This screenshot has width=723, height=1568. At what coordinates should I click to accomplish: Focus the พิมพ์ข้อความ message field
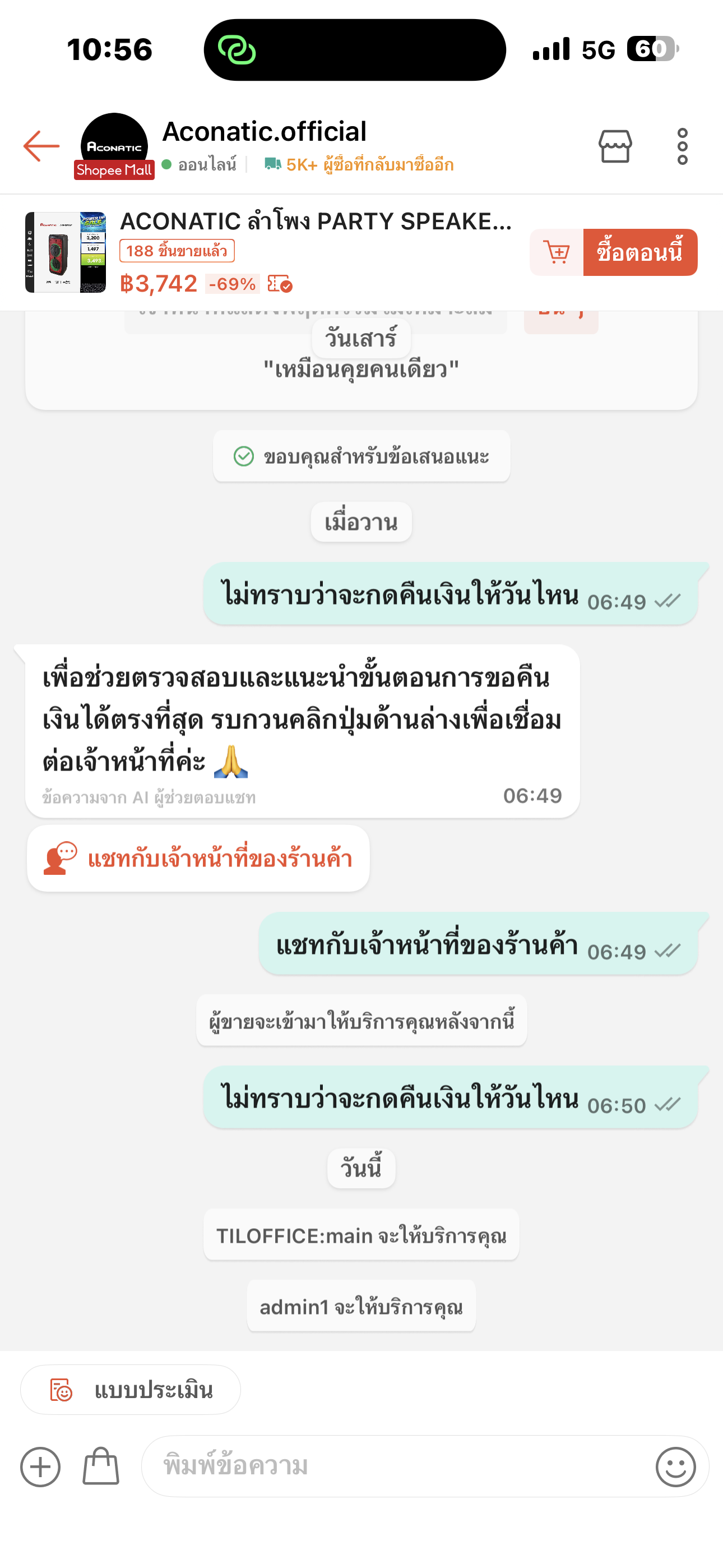396,1466
